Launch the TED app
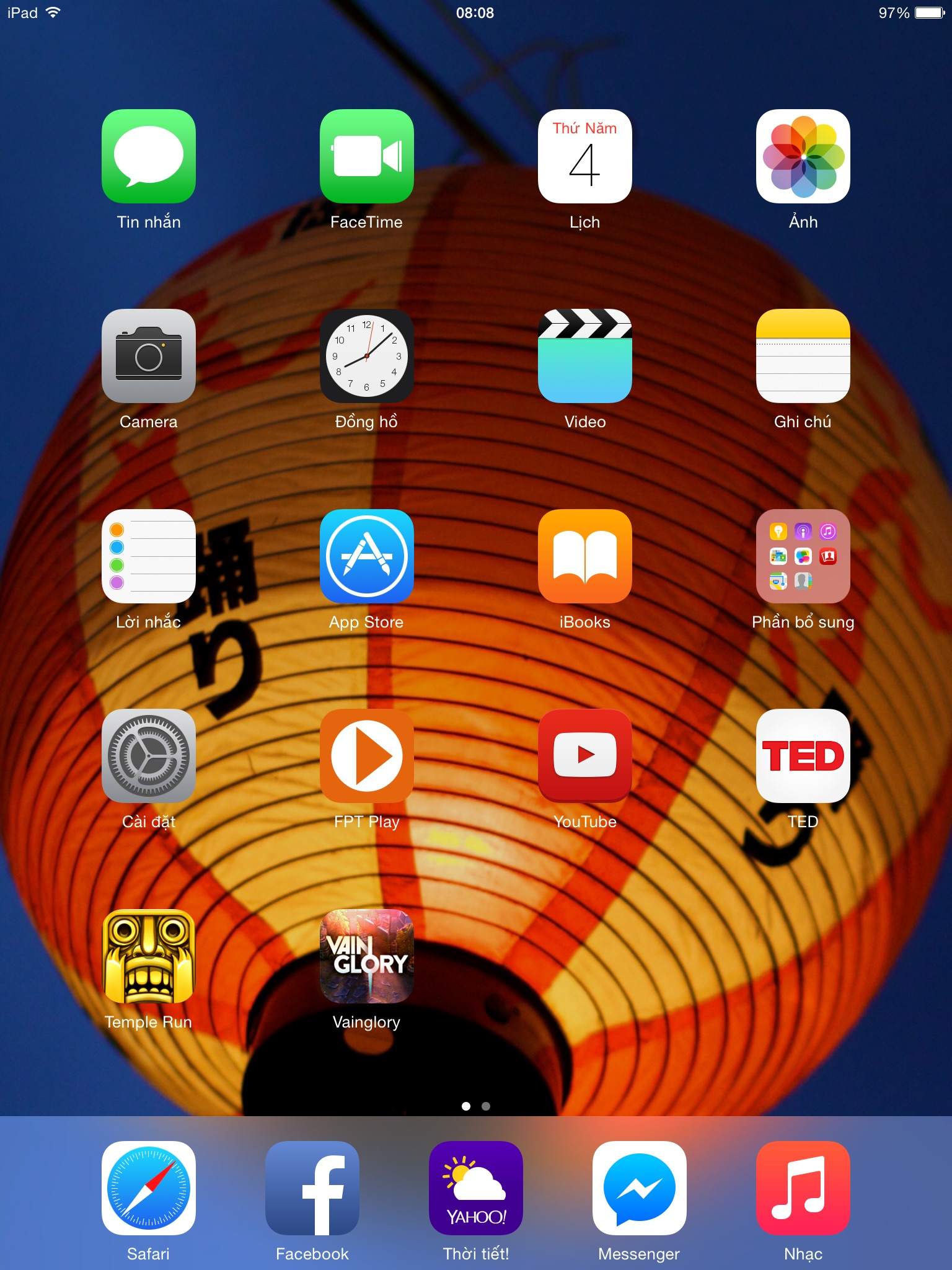The image size is (952, 1270). click(803, 756)
